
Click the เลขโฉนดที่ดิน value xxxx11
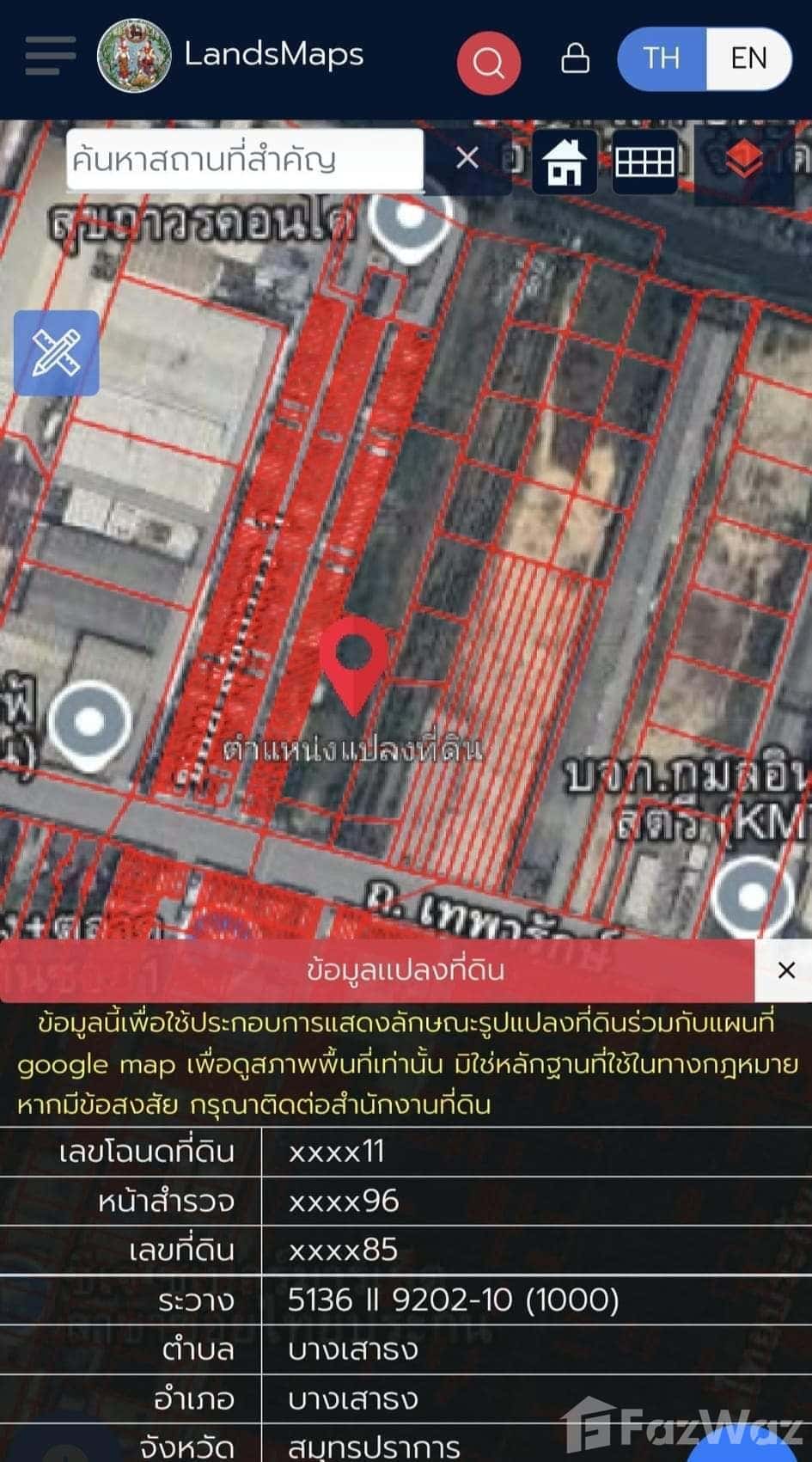click(335, 1152)
